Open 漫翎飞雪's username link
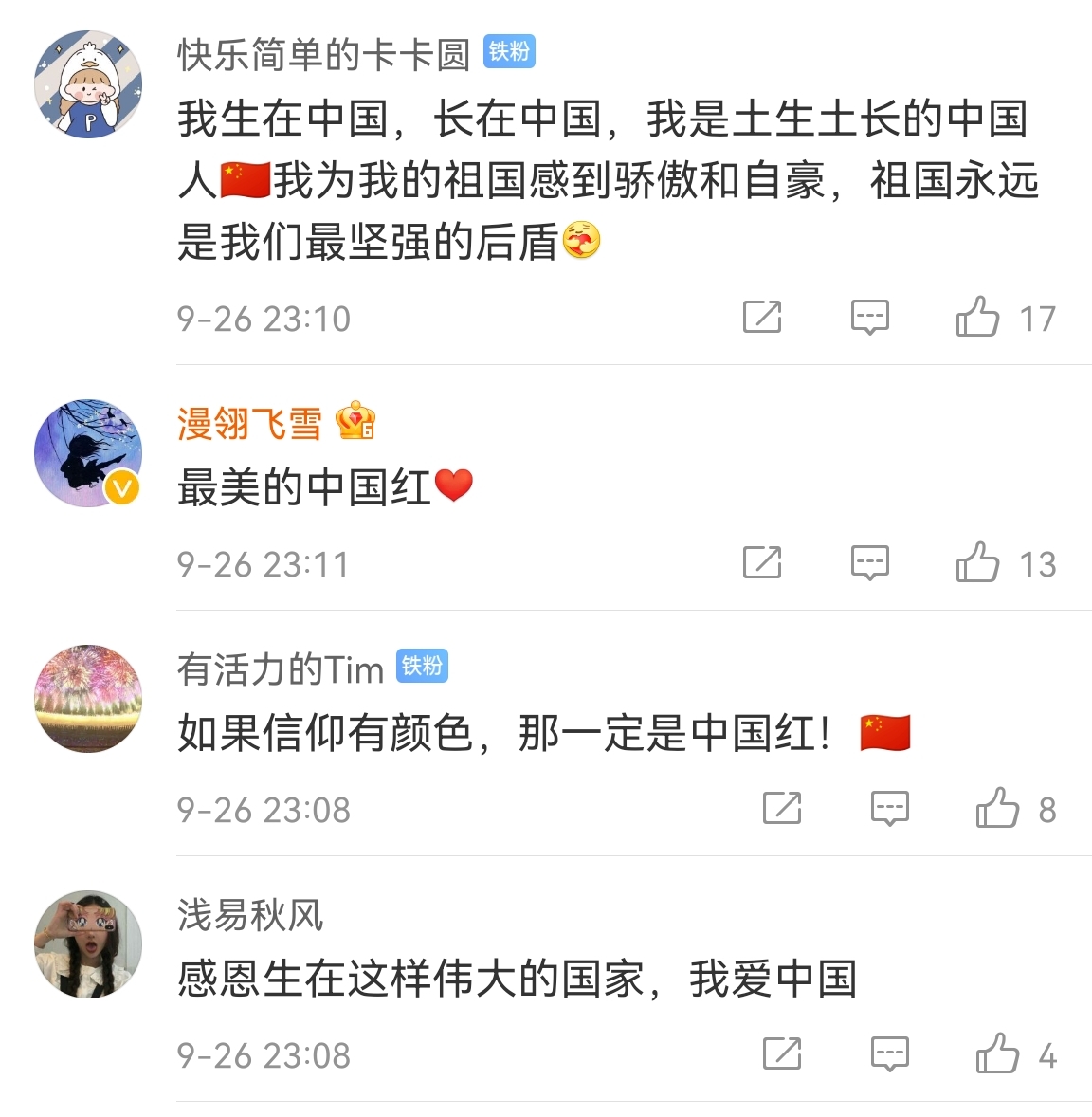This screenshot has width=1092, height=1117. point(249,423)
